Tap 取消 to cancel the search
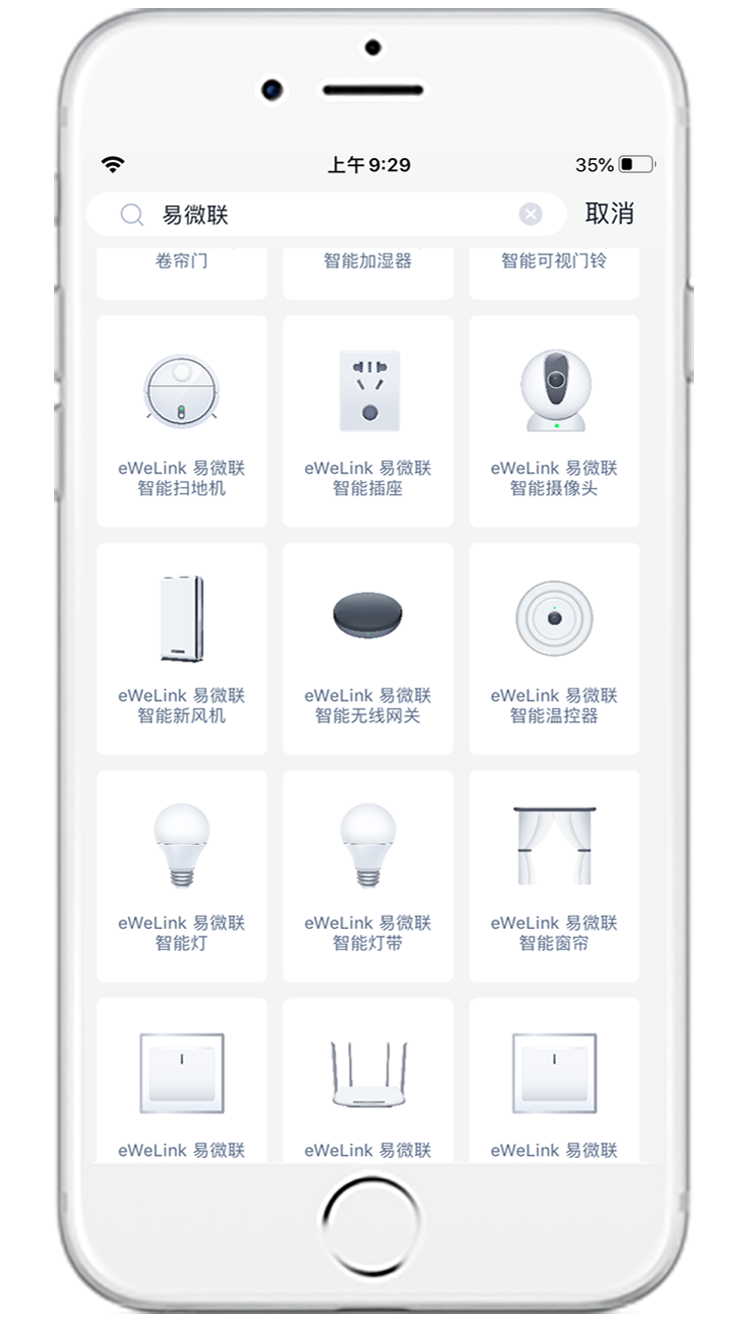The height and width of the screenshot is (1334, 750). tap(609, 214)
